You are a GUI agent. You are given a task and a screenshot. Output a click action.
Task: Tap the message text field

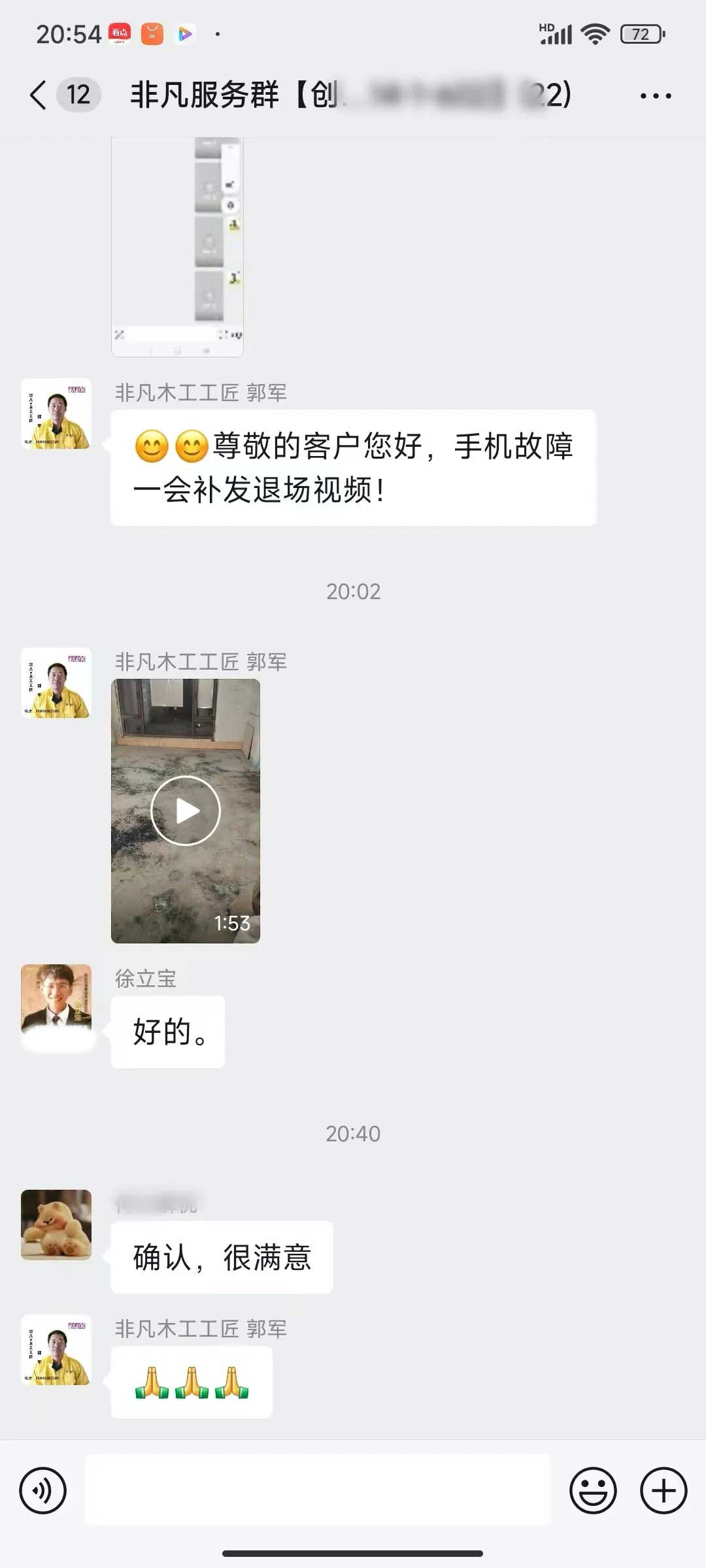click(x=318, y=1490)
